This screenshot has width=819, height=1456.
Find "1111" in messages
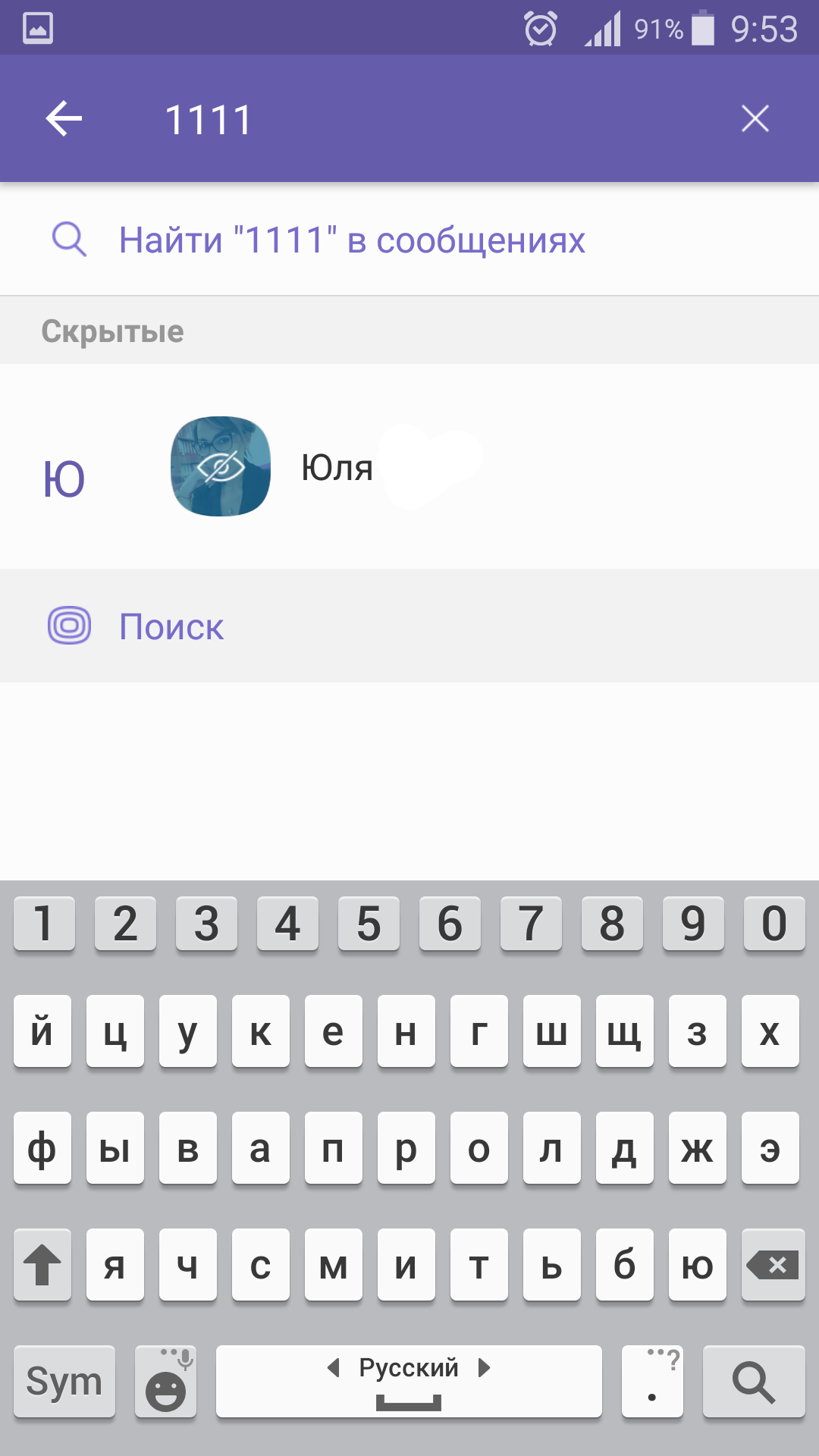pos(409,240)
